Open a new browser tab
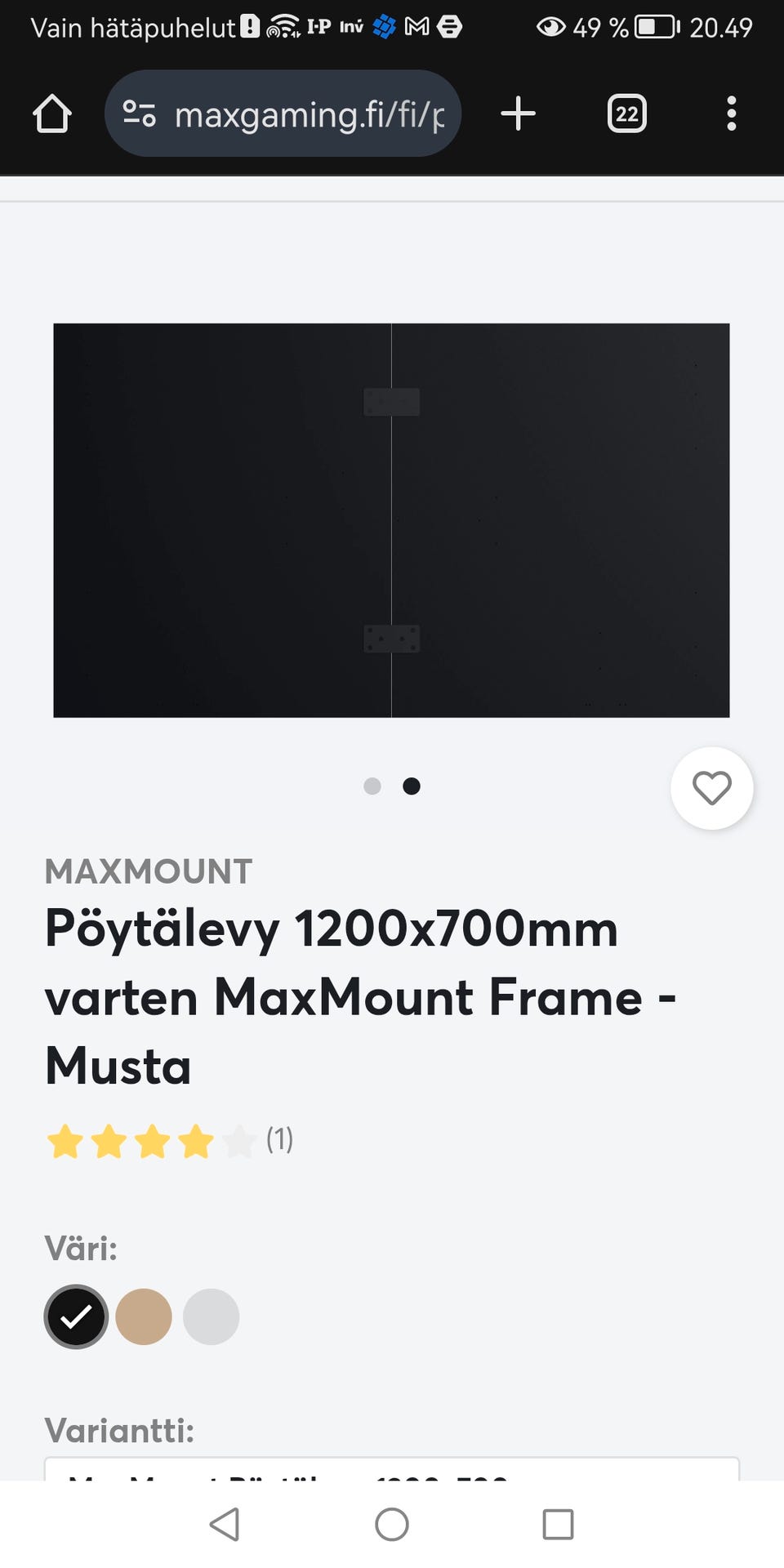 518,114
